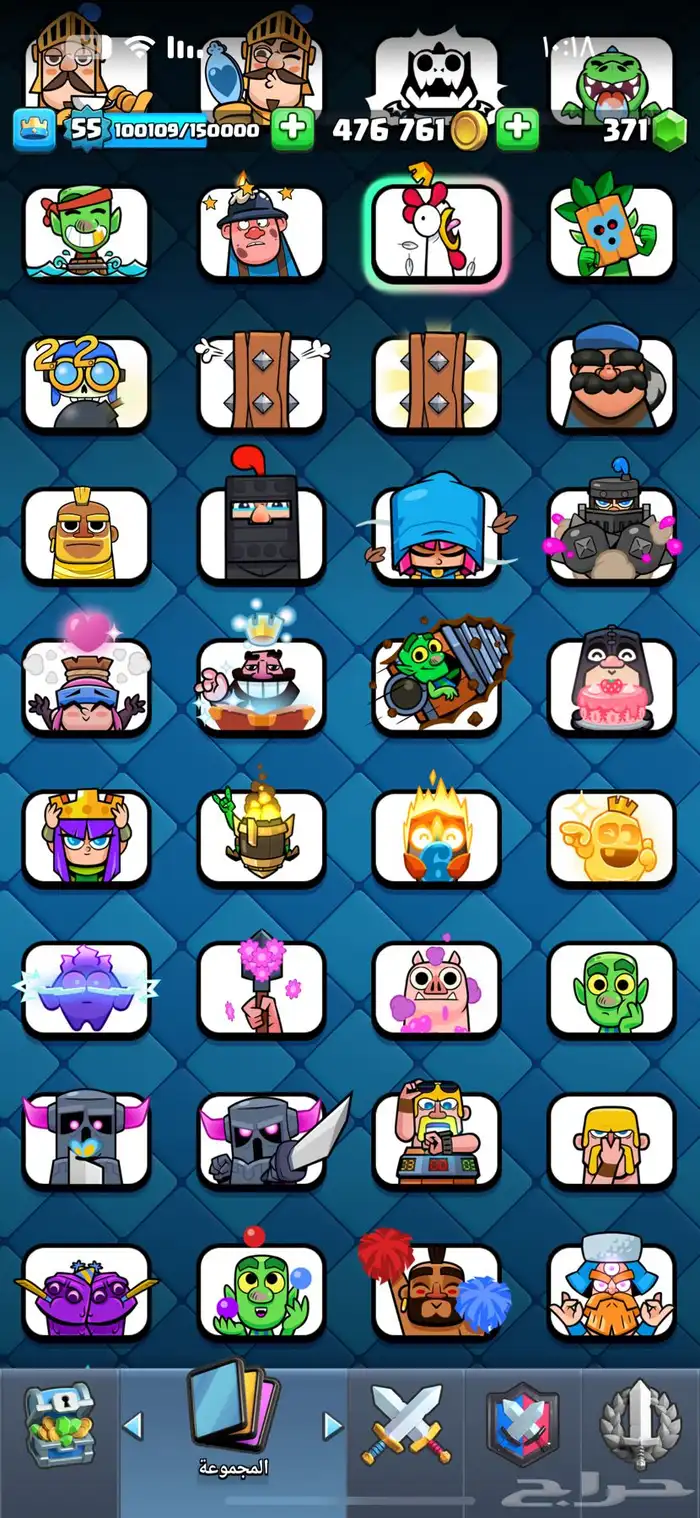Choose the goblin juggling balls emote
Screen dimensions: 700x1518
[262, 1292]
